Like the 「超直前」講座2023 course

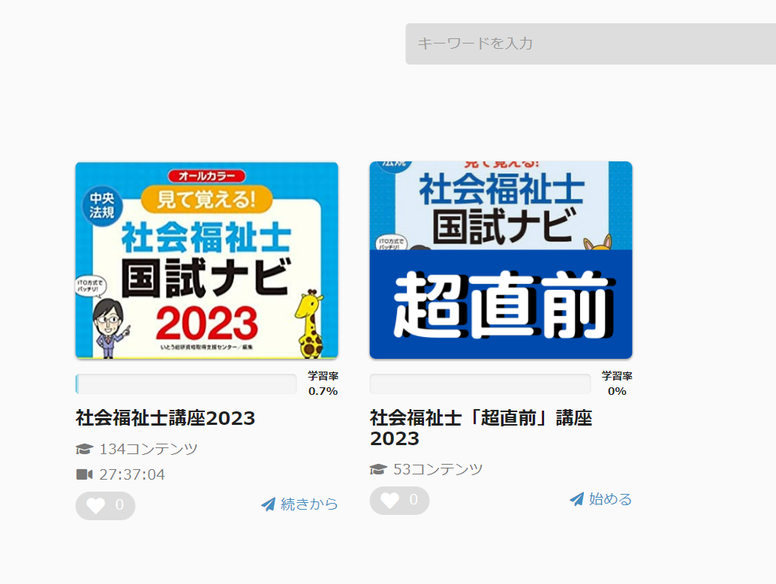tap(399, 500)
